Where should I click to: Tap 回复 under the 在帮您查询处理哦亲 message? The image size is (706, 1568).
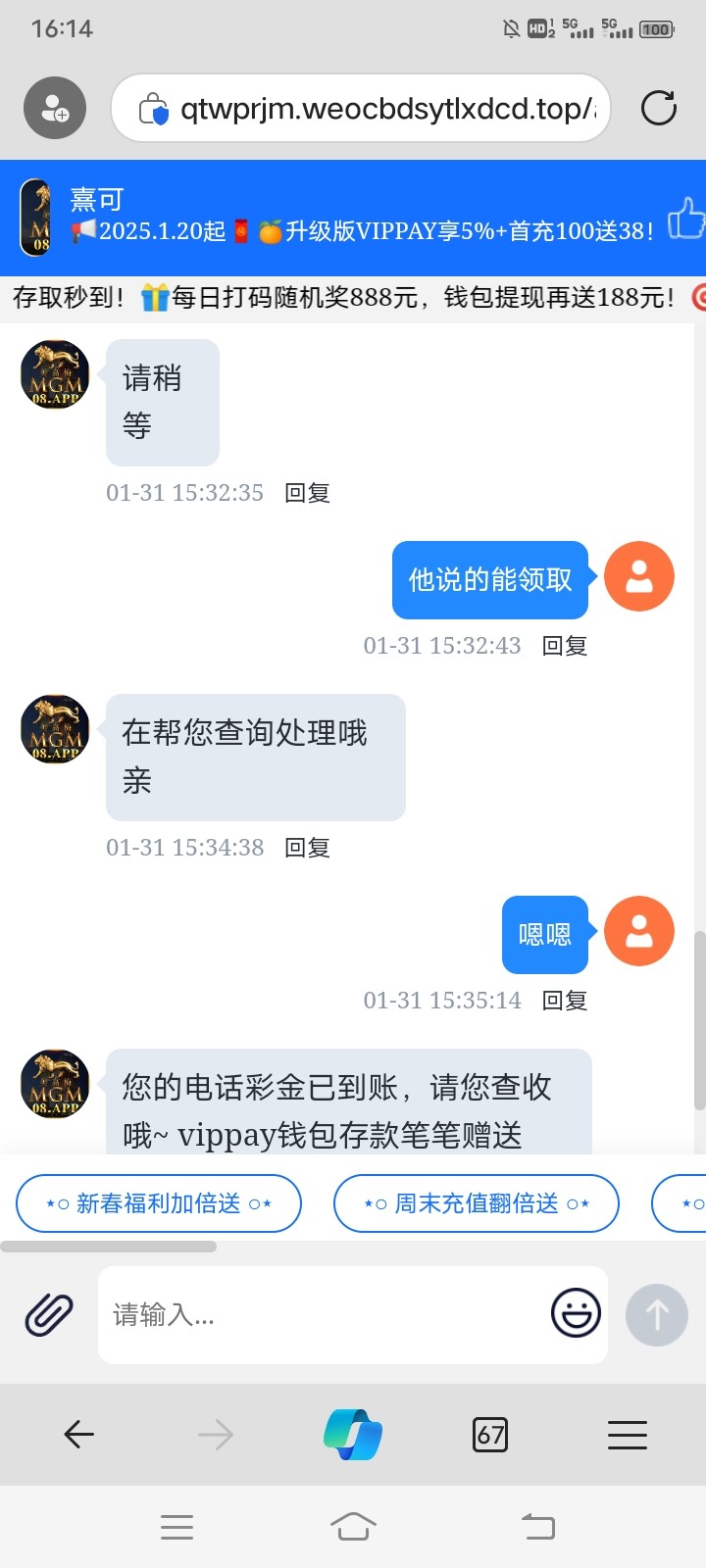[307, 848]
